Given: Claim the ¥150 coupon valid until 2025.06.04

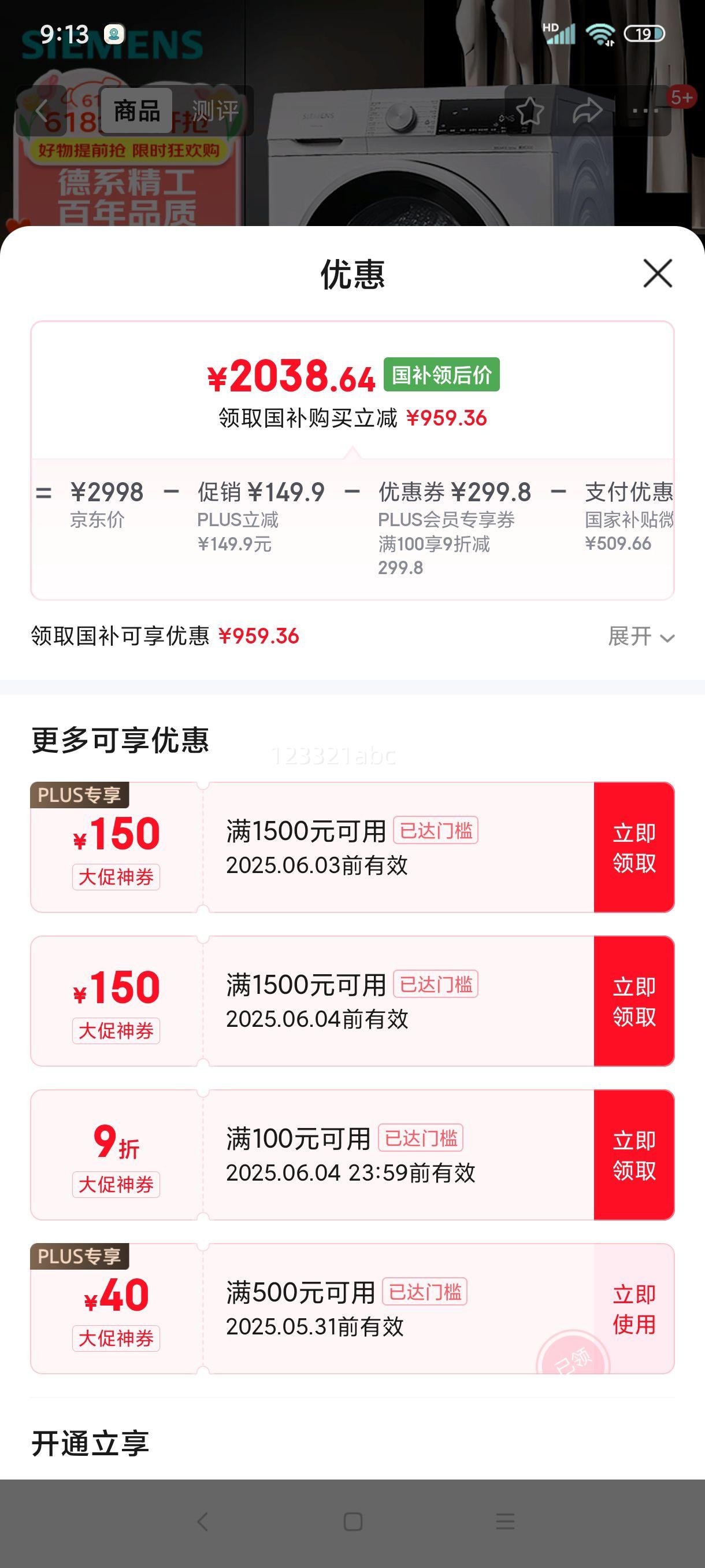Looking at the screenshot, I should (x=634, y=1001).
